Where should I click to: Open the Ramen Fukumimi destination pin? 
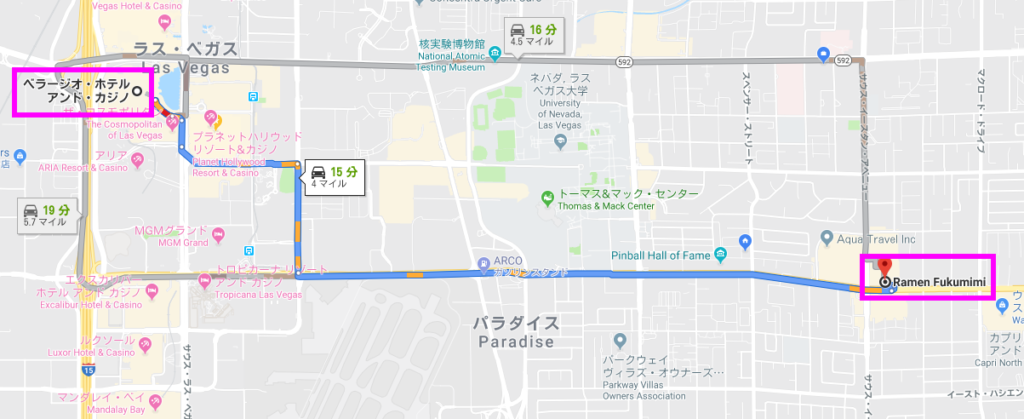click(884, 266)
